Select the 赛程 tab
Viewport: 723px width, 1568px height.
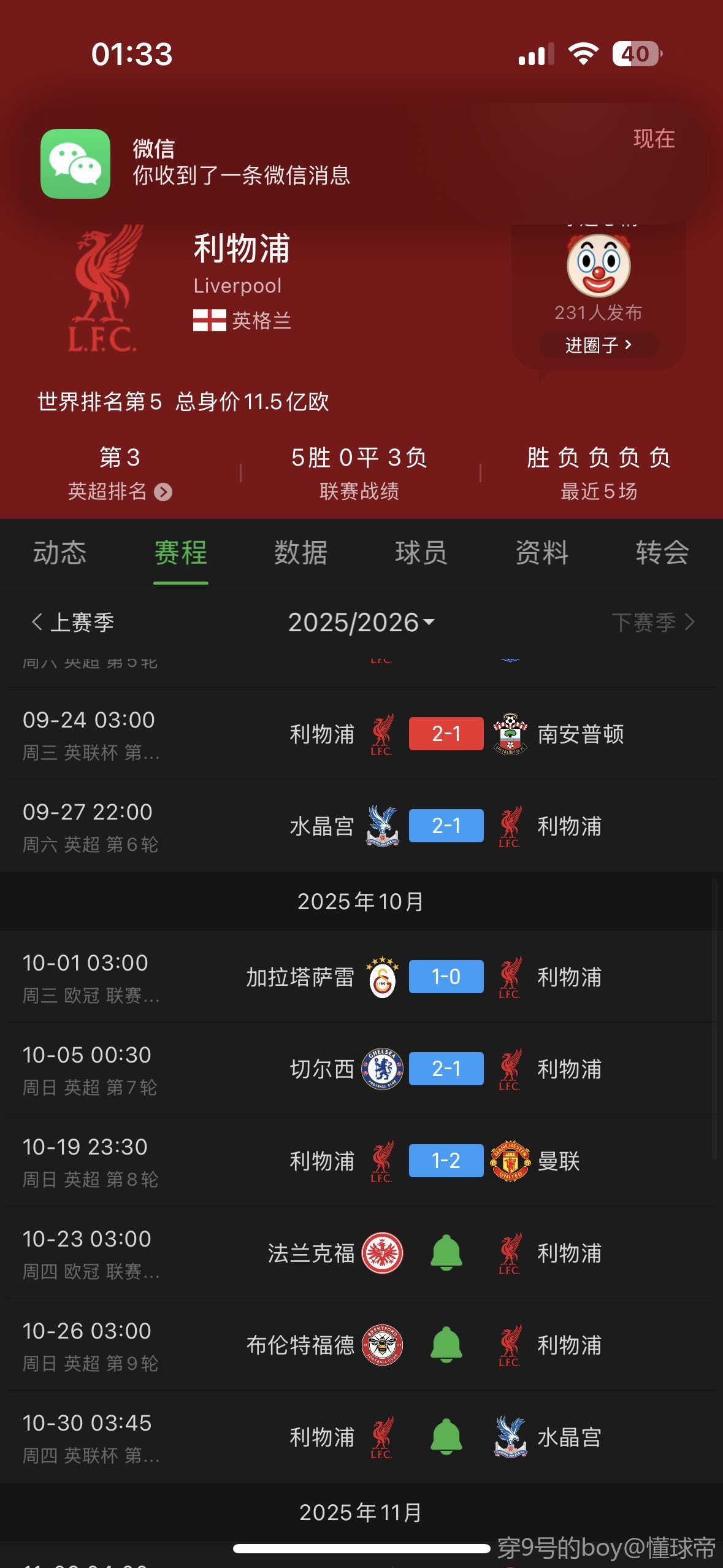(x=180, y=553)
